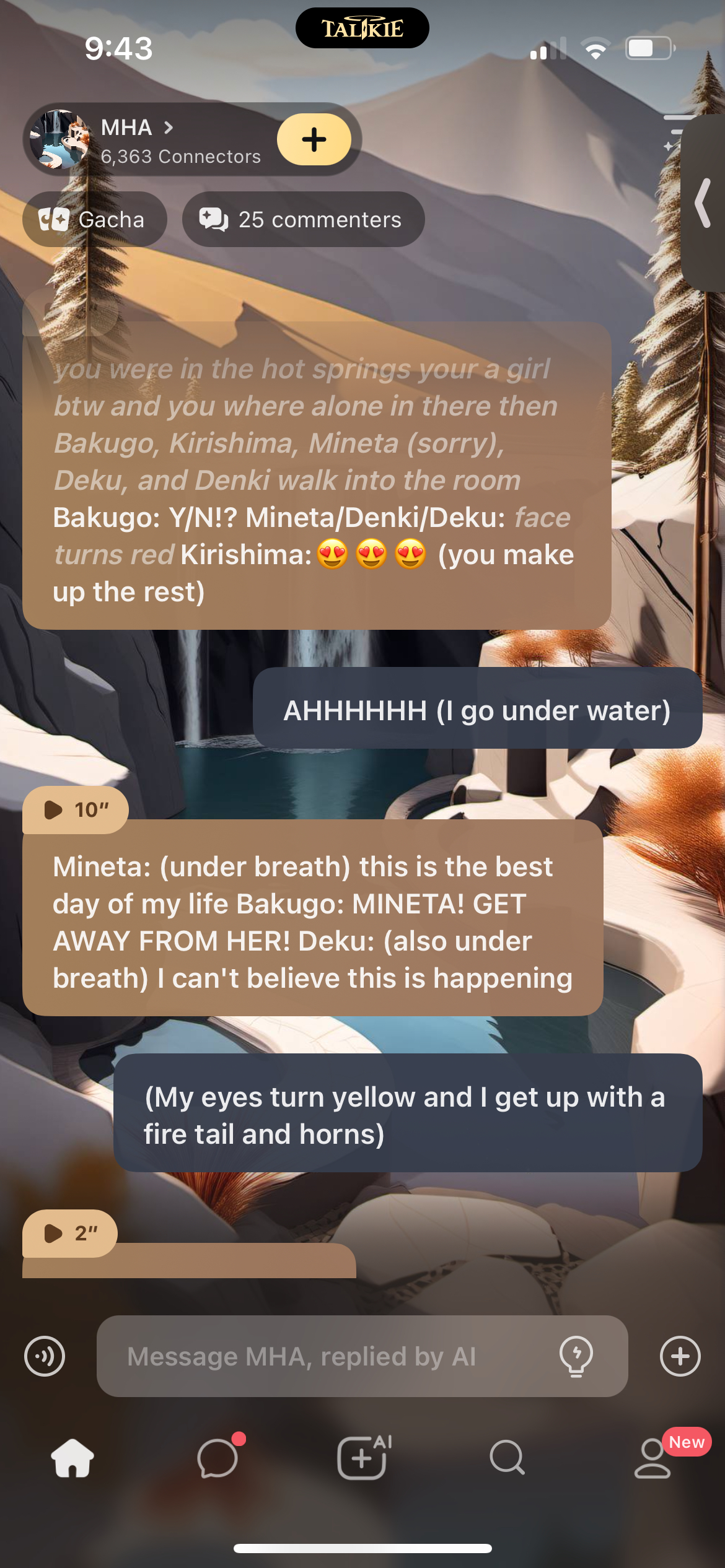Screen dimensions: 725x1568
Task: Open the profile tab marked New
Action: tap(652, 1458)
